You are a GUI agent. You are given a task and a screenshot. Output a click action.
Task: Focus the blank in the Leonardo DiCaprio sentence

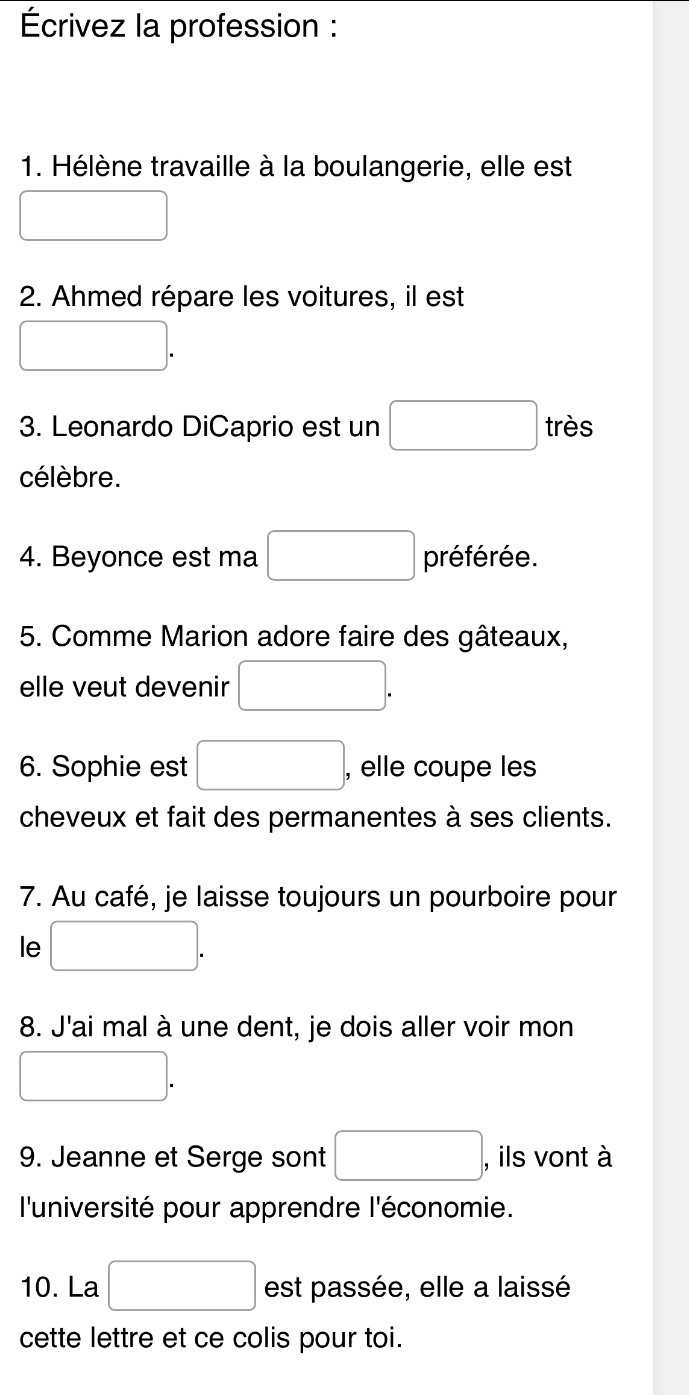pos(464,426)
